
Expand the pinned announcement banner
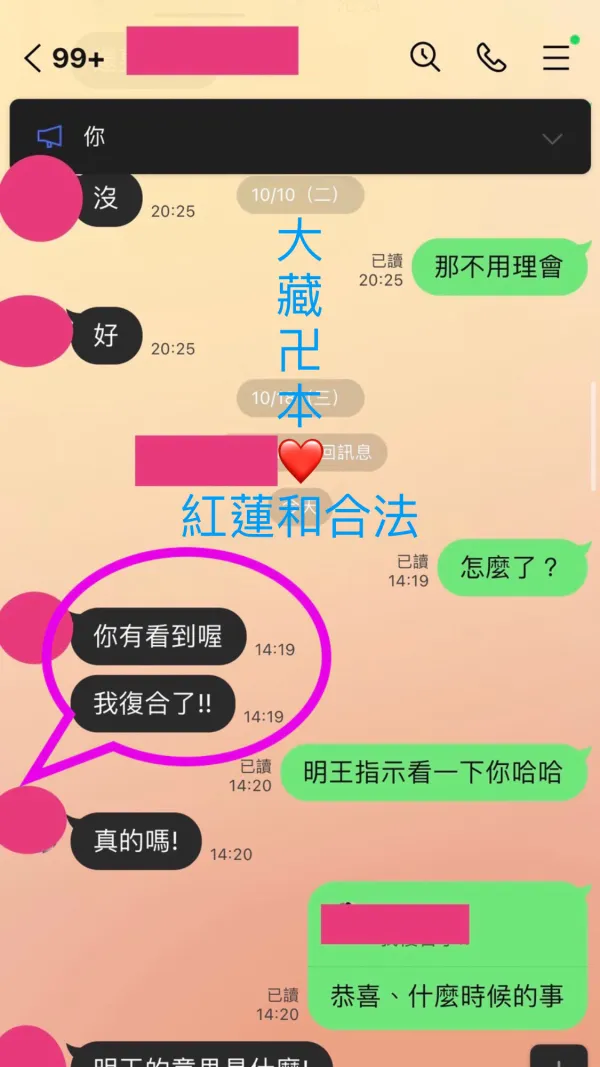[552, 139]
